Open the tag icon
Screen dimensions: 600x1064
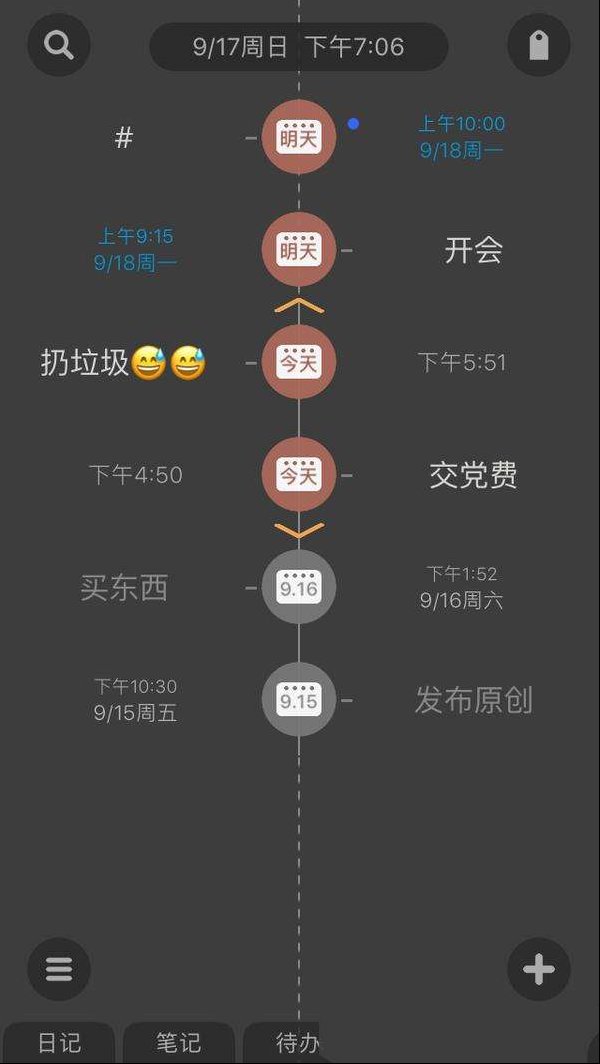click(538, 45)
